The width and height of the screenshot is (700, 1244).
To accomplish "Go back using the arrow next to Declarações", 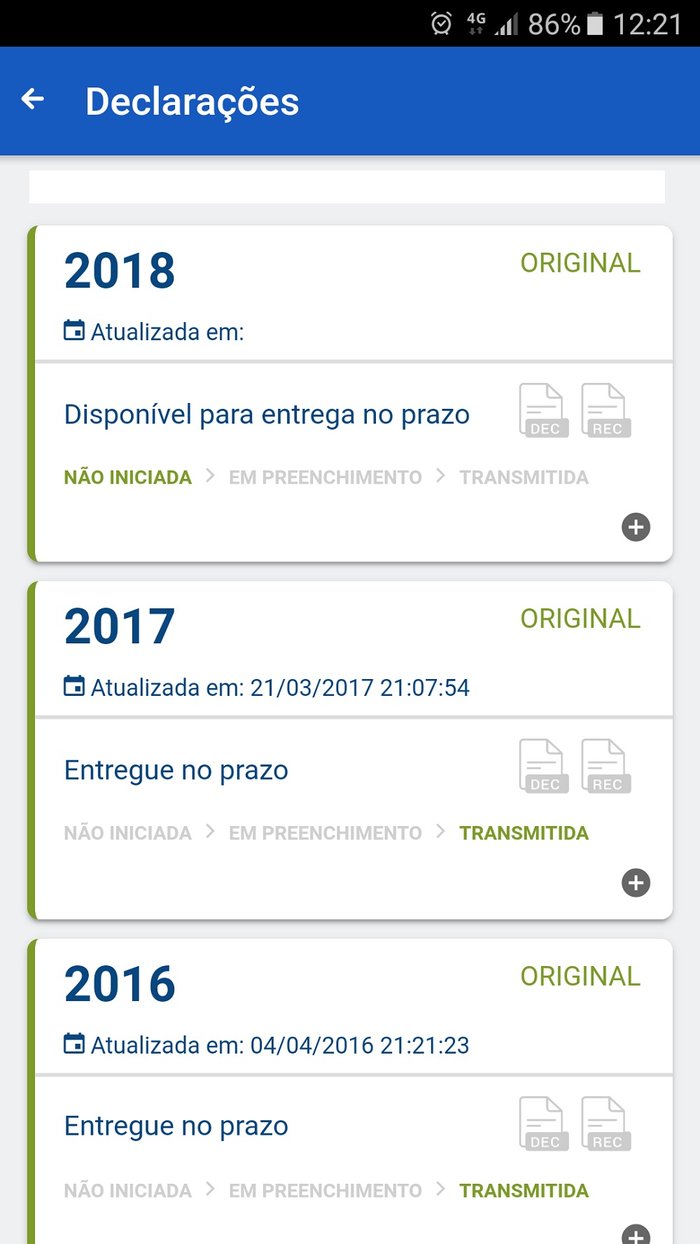I will (33, 99).
